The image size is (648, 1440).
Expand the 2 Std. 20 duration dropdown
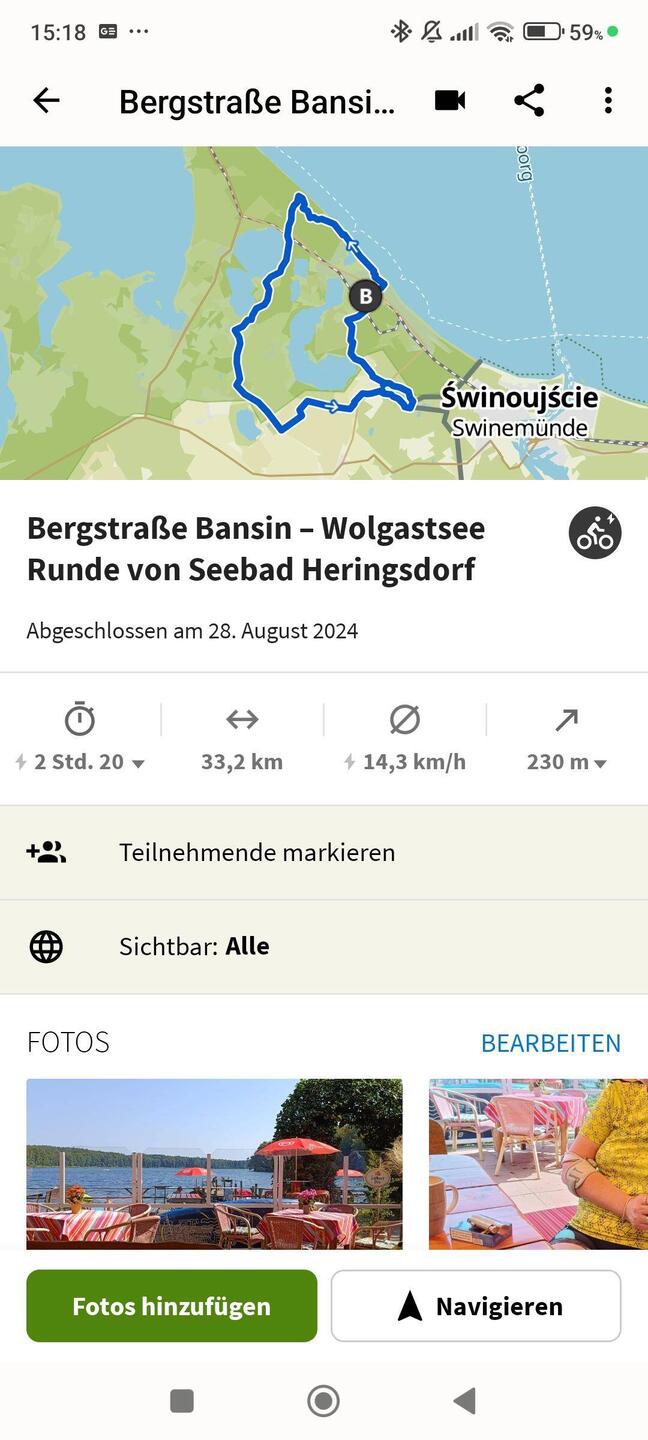[x=80, y=761]
